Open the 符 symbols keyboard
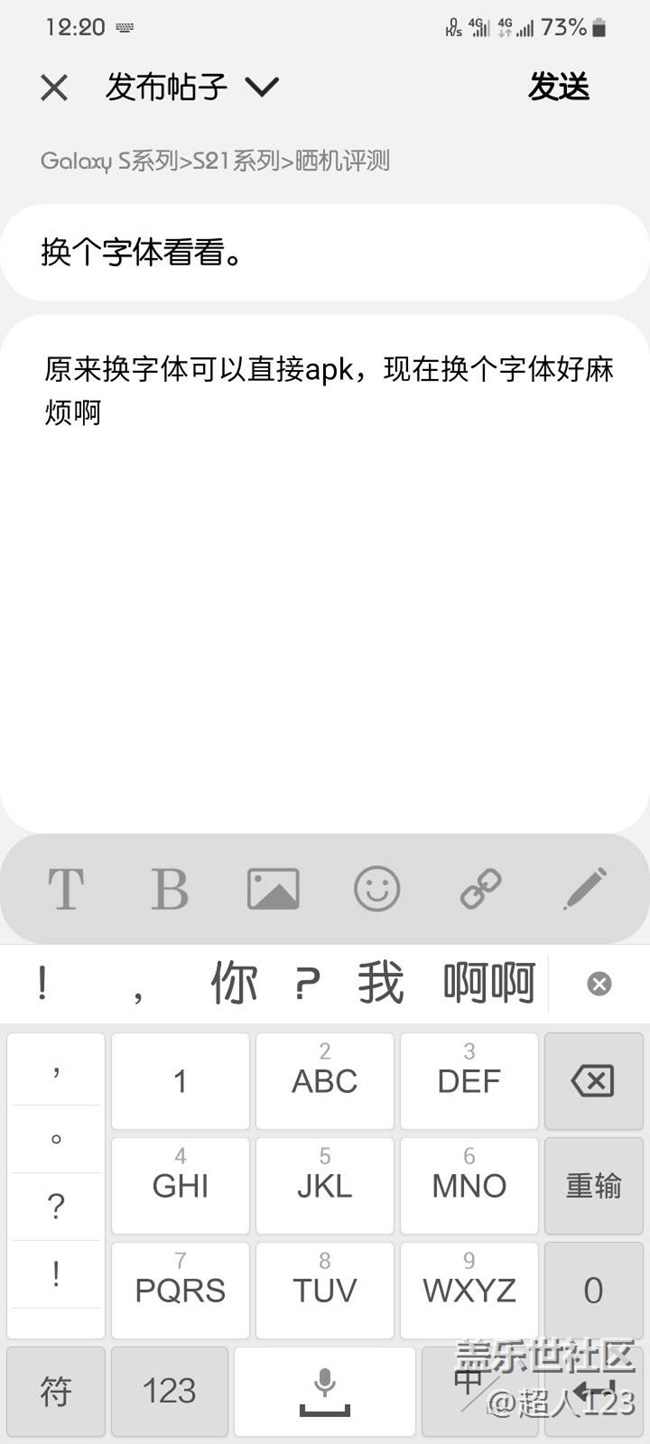Viewport: 650px width, 1444px height. click(x=55, y=1390)
